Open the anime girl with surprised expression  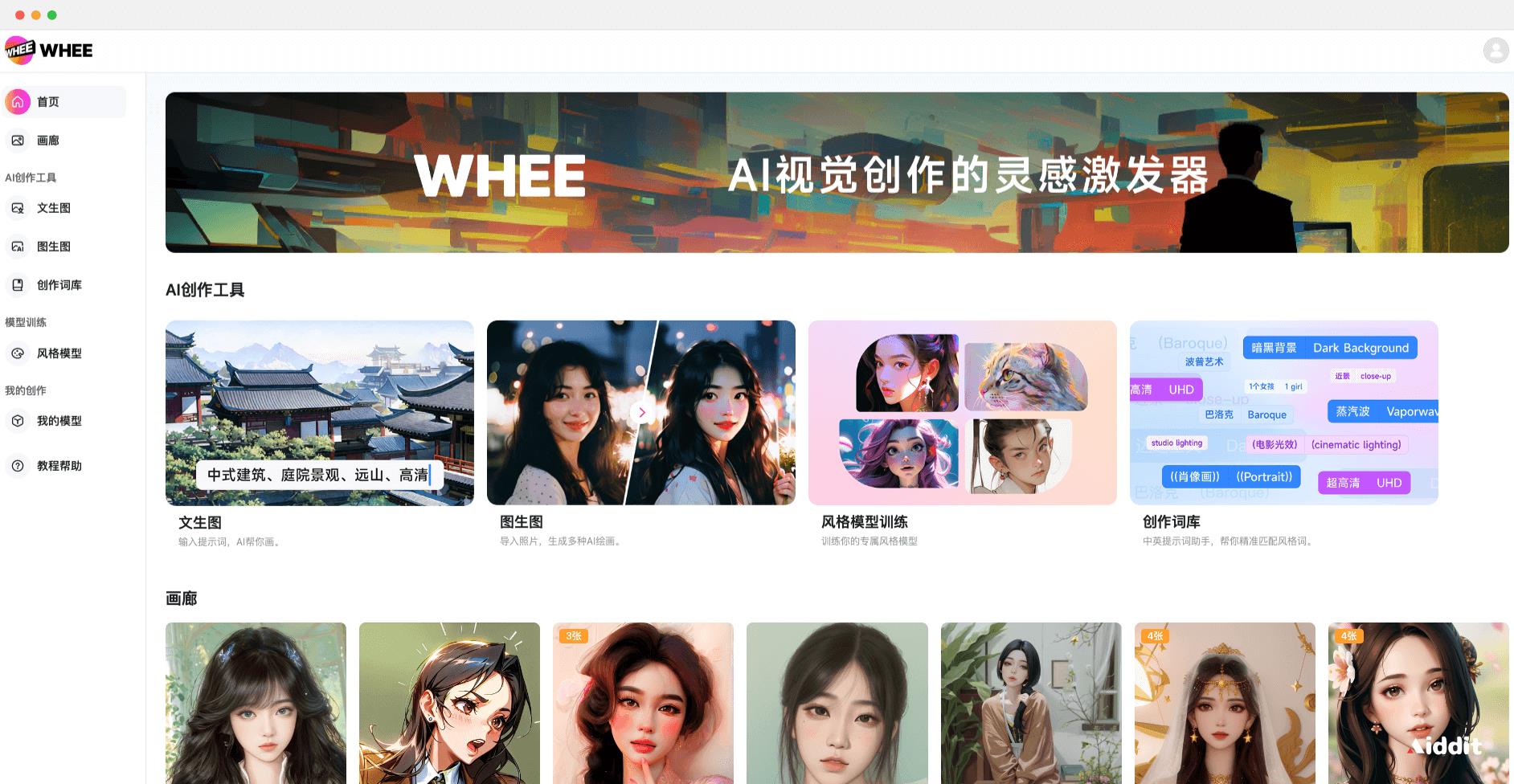(x=449, y=703)
